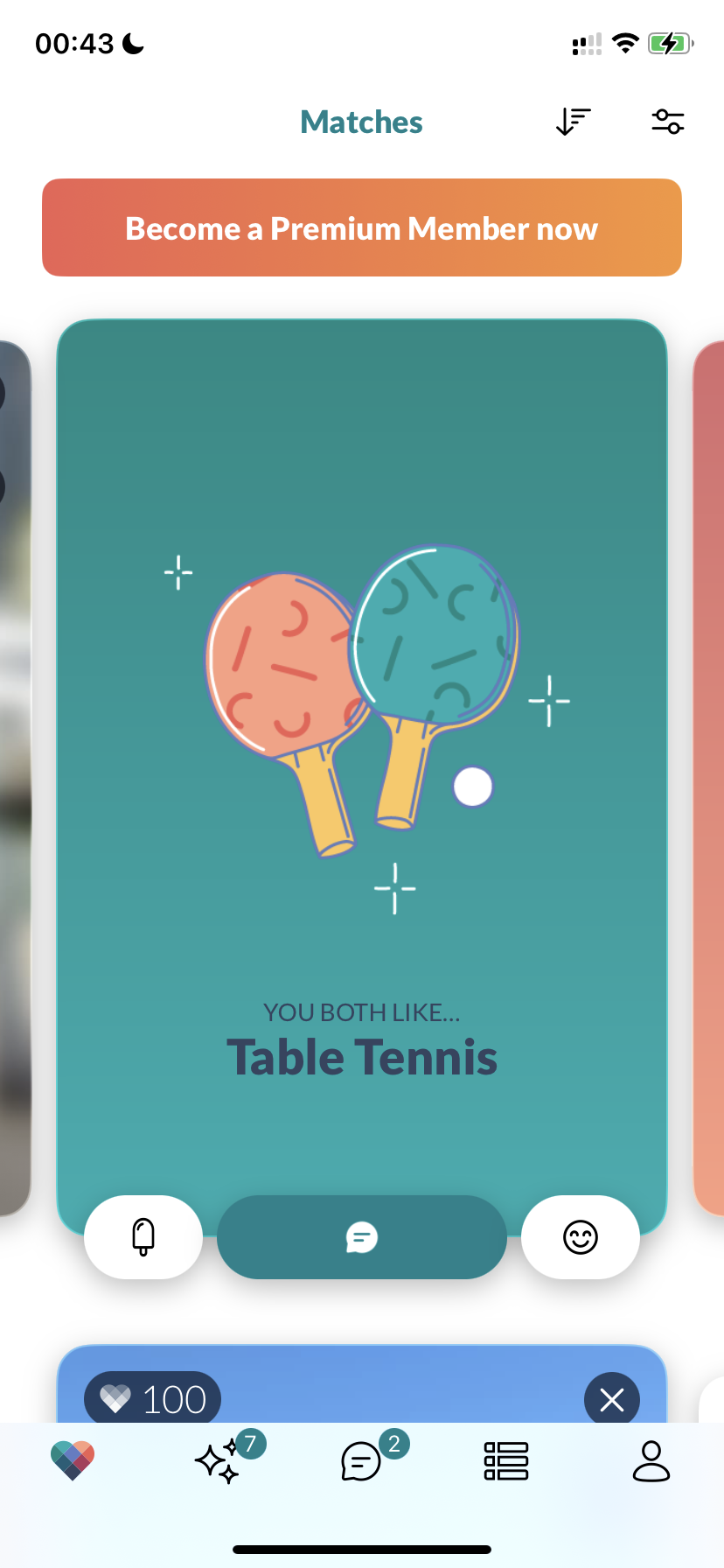Open messages tab with 2 unread
The height and width of the screenshot is (1568, 724).
362,1461
